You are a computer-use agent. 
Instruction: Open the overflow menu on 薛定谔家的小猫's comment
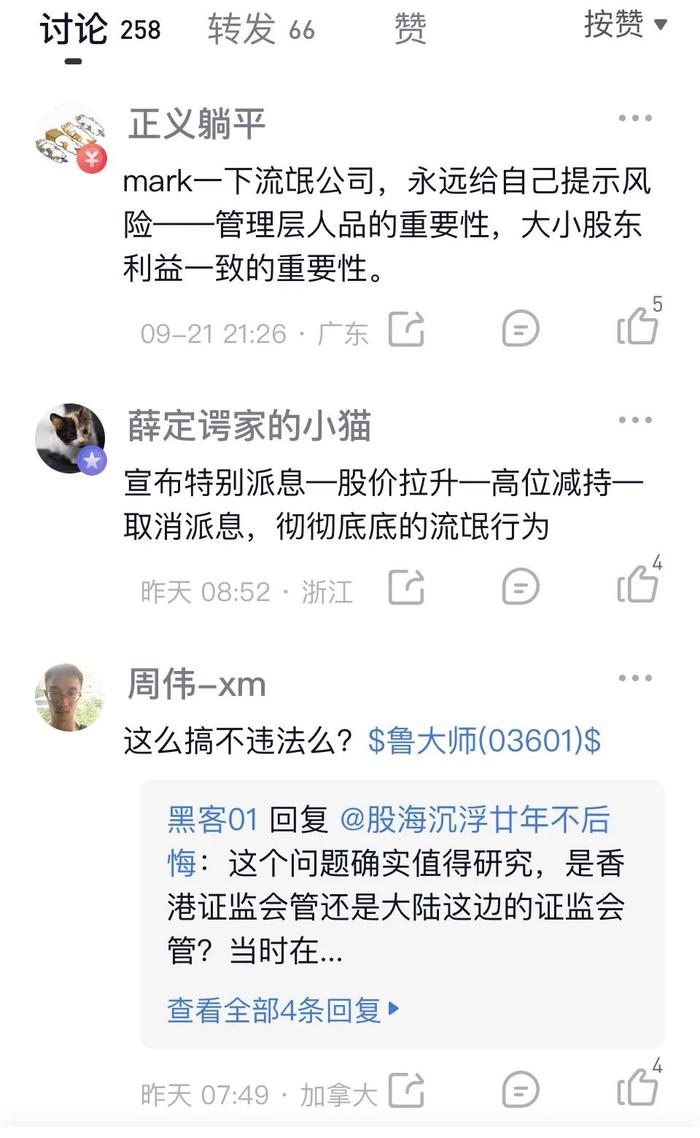(635, 420)
